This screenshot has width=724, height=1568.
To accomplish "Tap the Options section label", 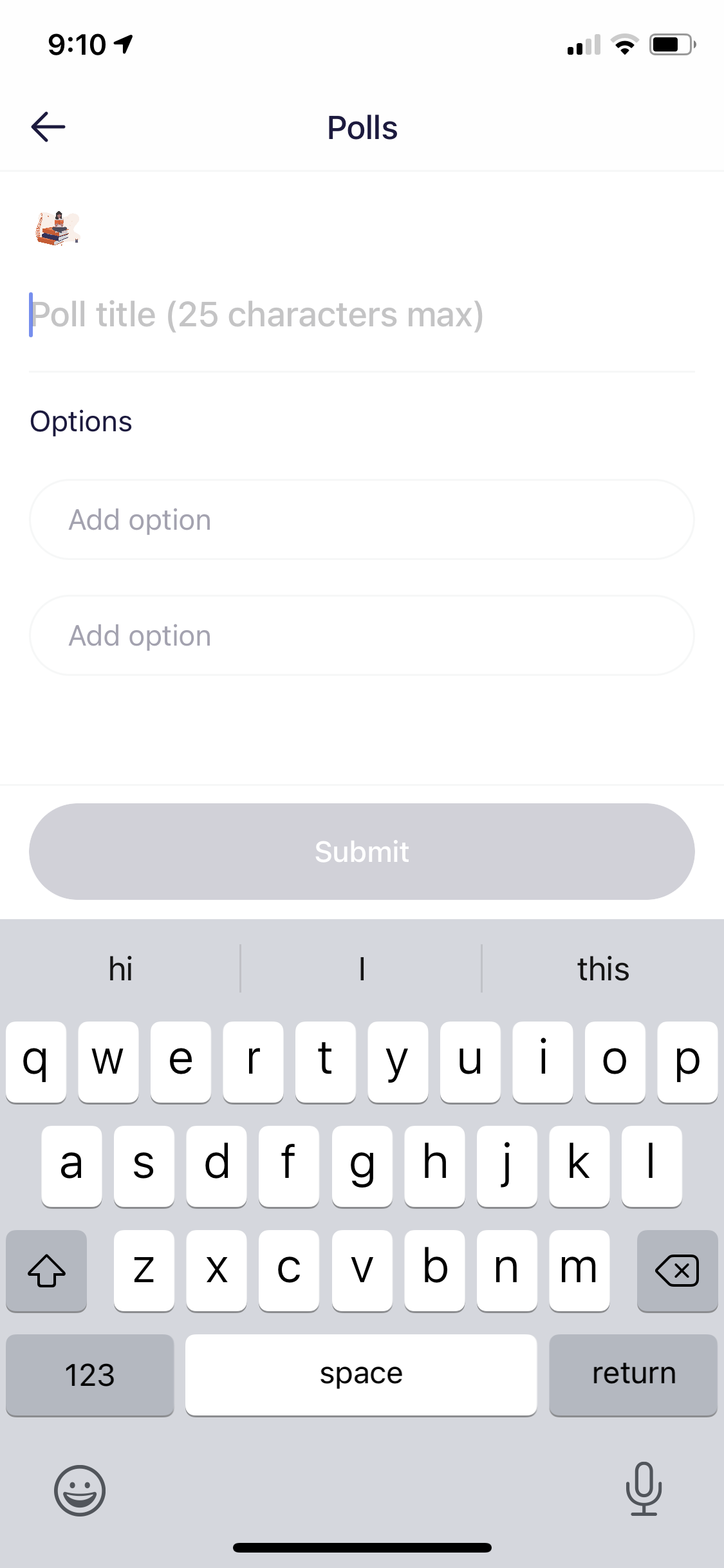I will point(81,420).
